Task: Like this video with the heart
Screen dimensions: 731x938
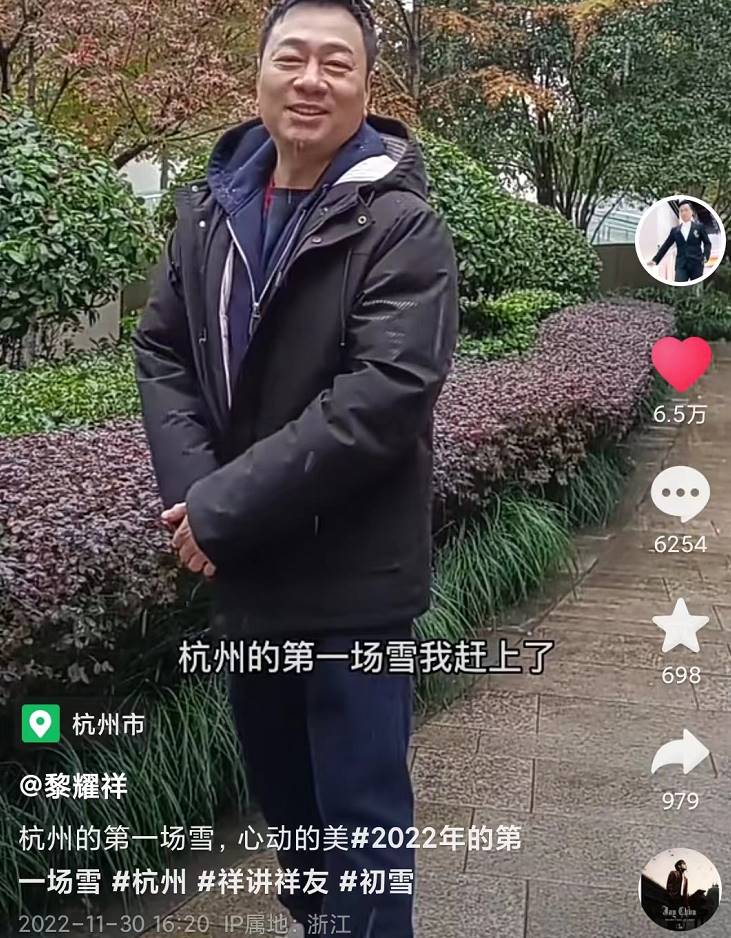Action: coord(681,363)
